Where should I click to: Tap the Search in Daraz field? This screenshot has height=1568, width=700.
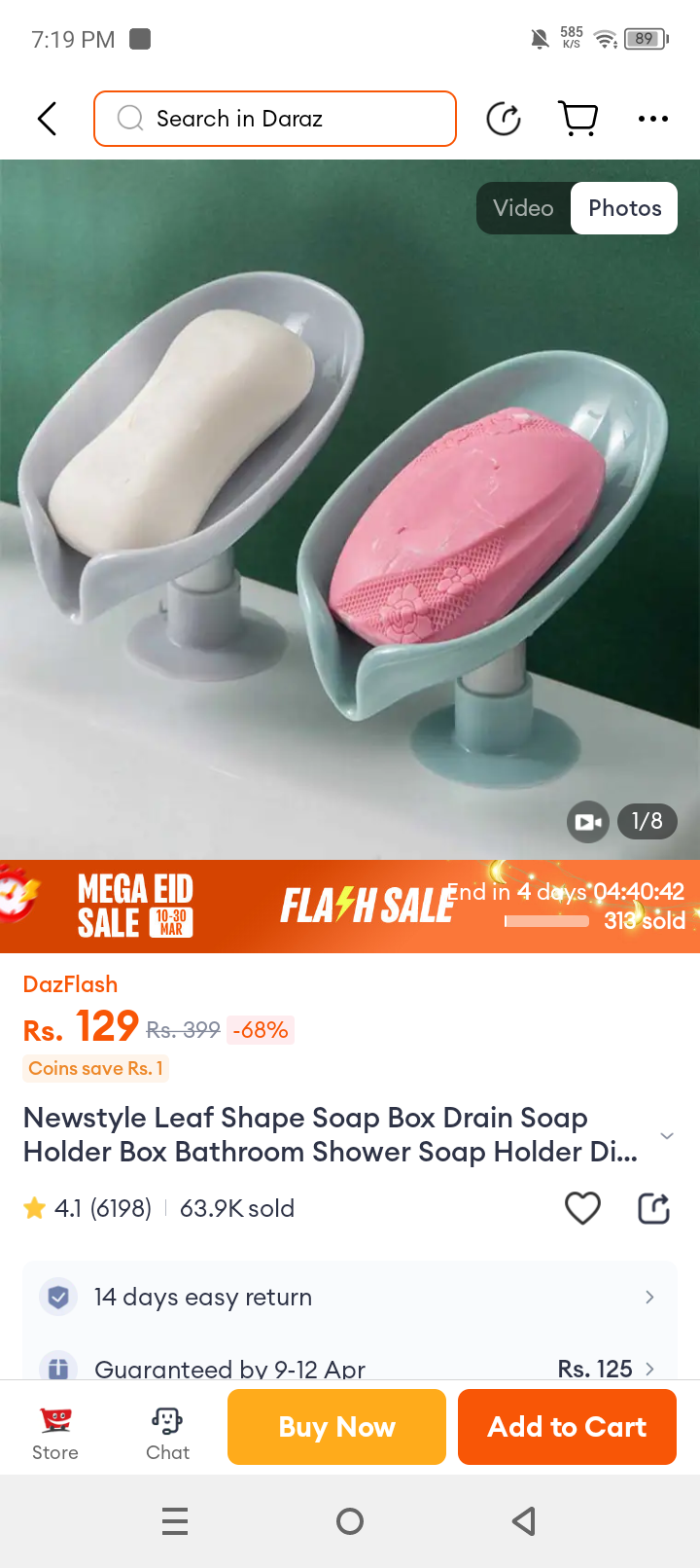pyautogui.click(x=275, y=119)
